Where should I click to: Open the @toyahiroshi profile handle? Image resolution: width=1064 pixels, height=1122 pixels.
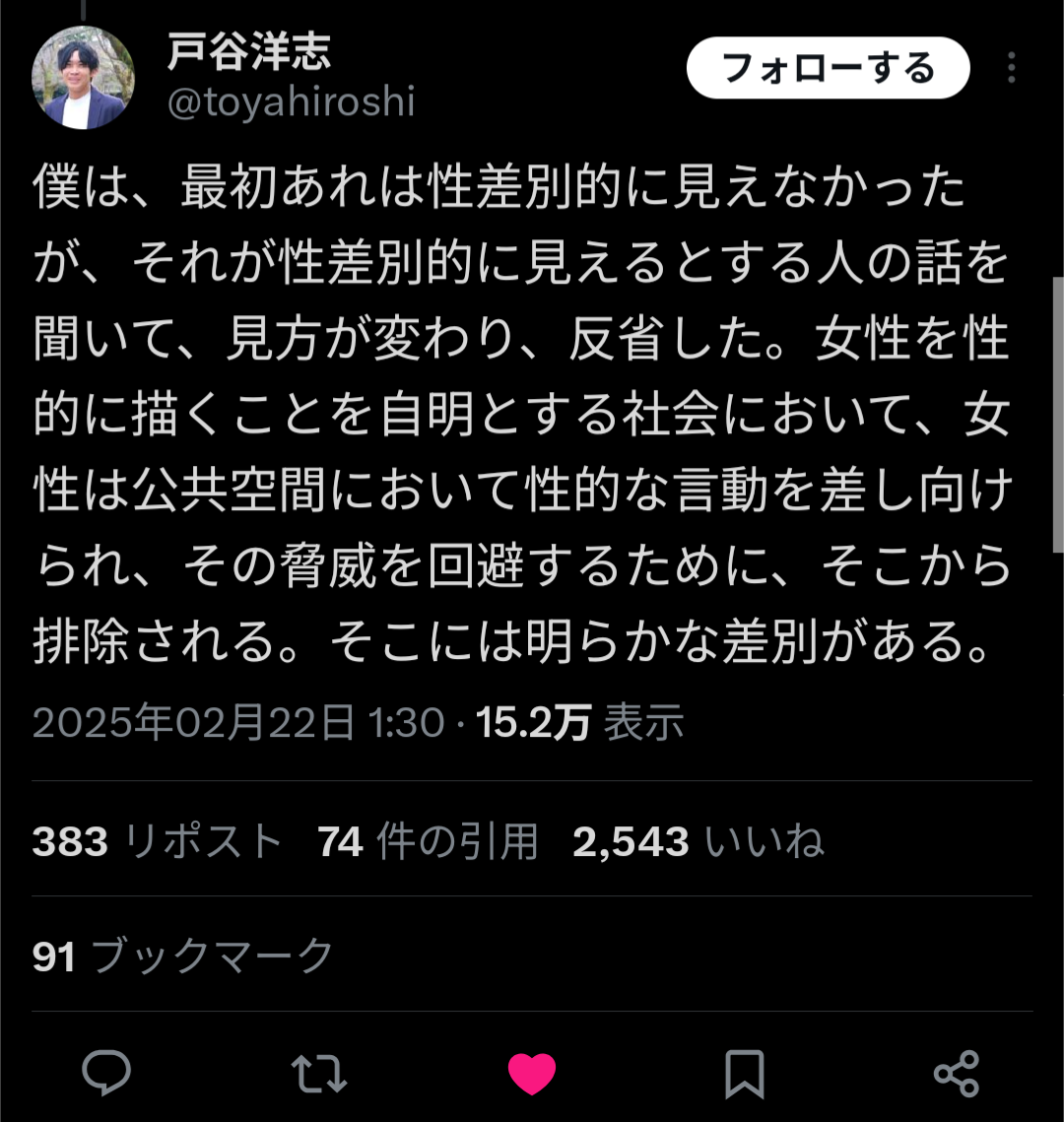tap(292, 101)
